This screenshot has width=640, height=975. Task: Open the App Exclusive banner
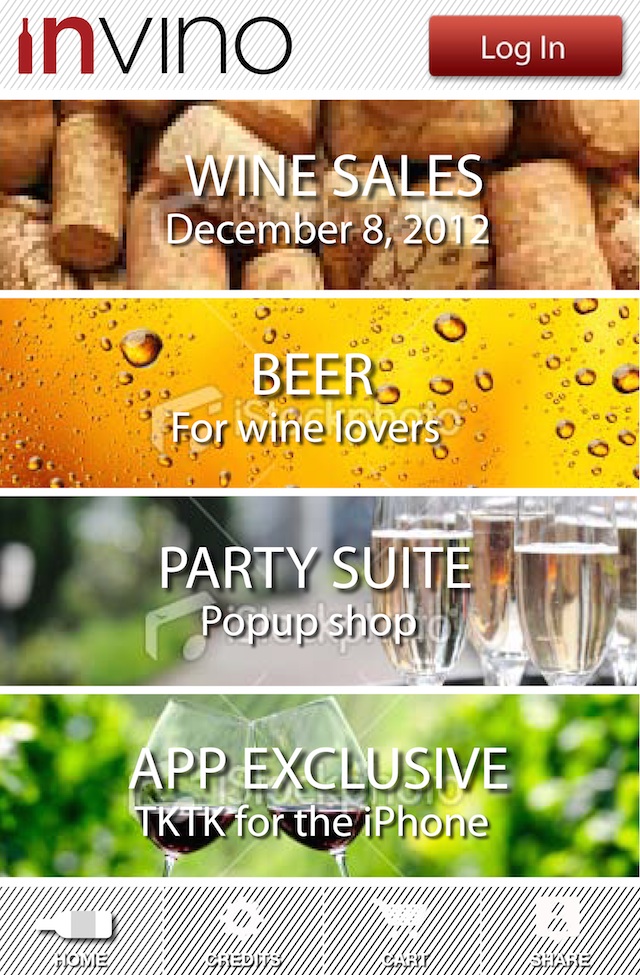click(320, 787)
